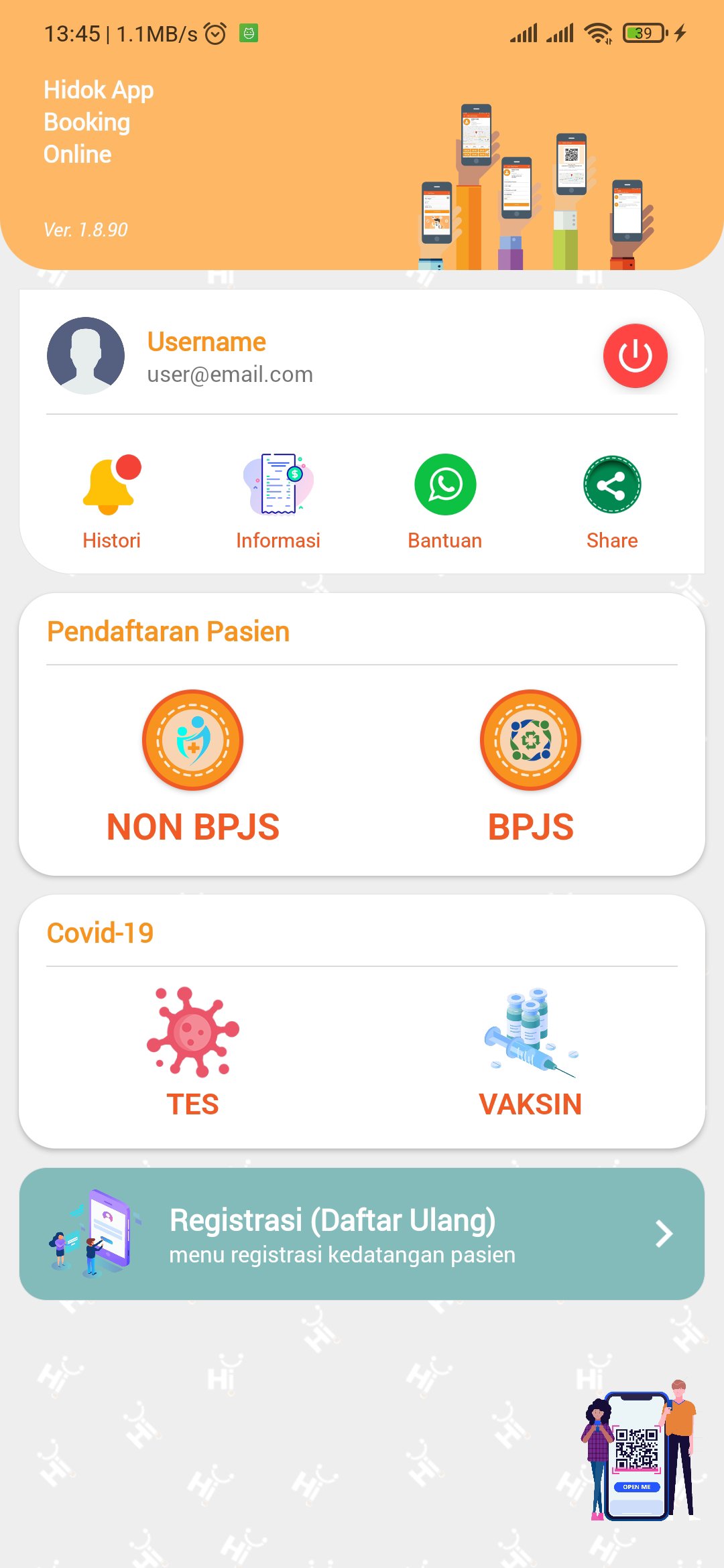
Task: Open Registrasi (Daftar Ulang) menu
Action: [362, 1234]
